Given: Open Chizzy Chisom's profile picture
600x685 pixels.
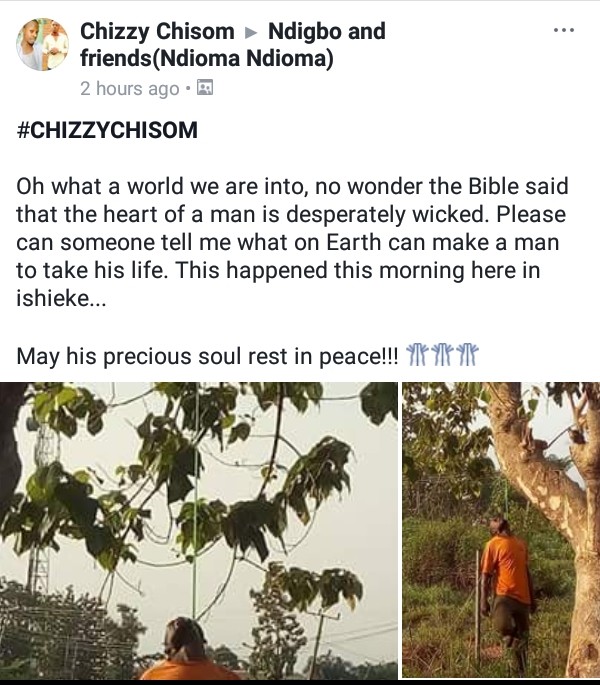Looking at the screenshot, I should 42,45.
